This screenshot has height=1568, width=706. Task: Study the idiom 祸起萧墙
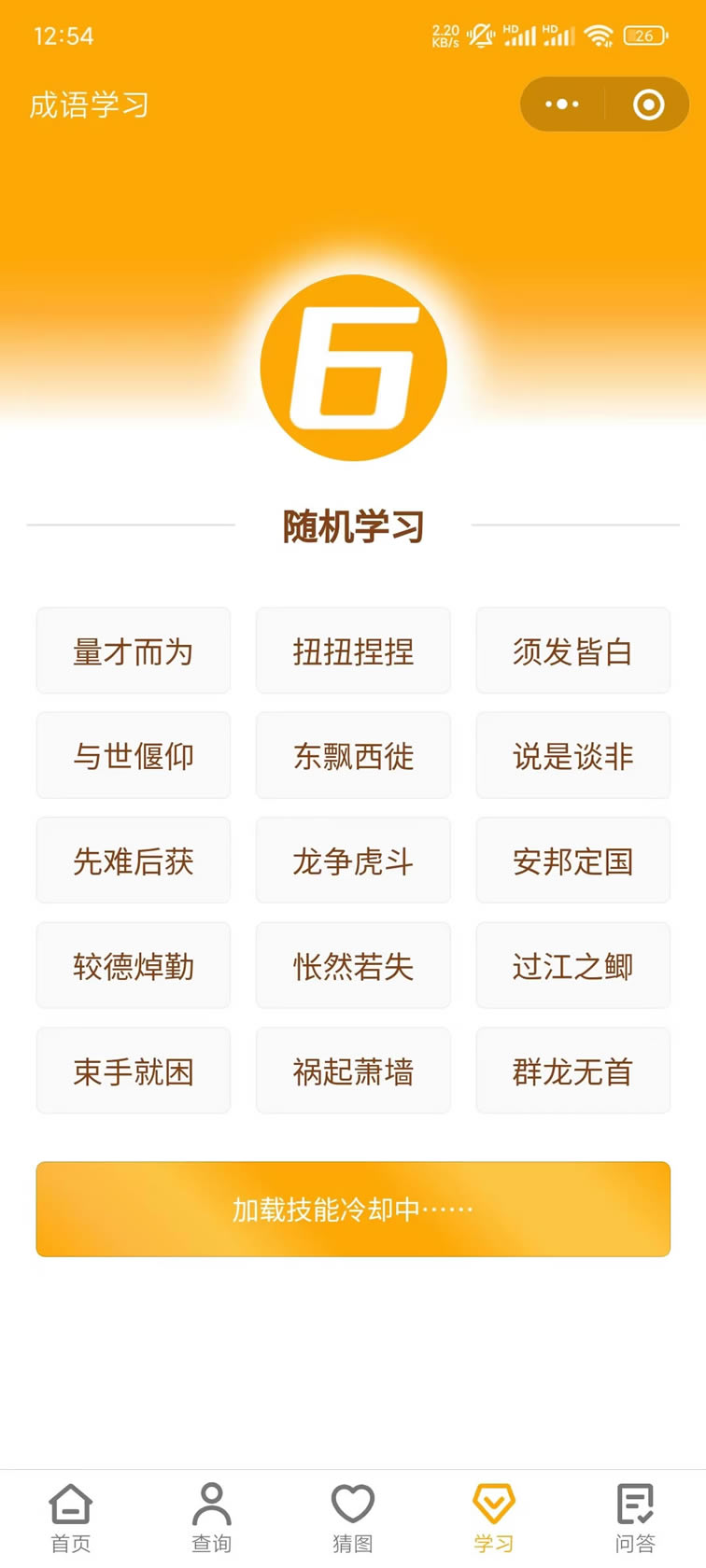point(353,1071)
